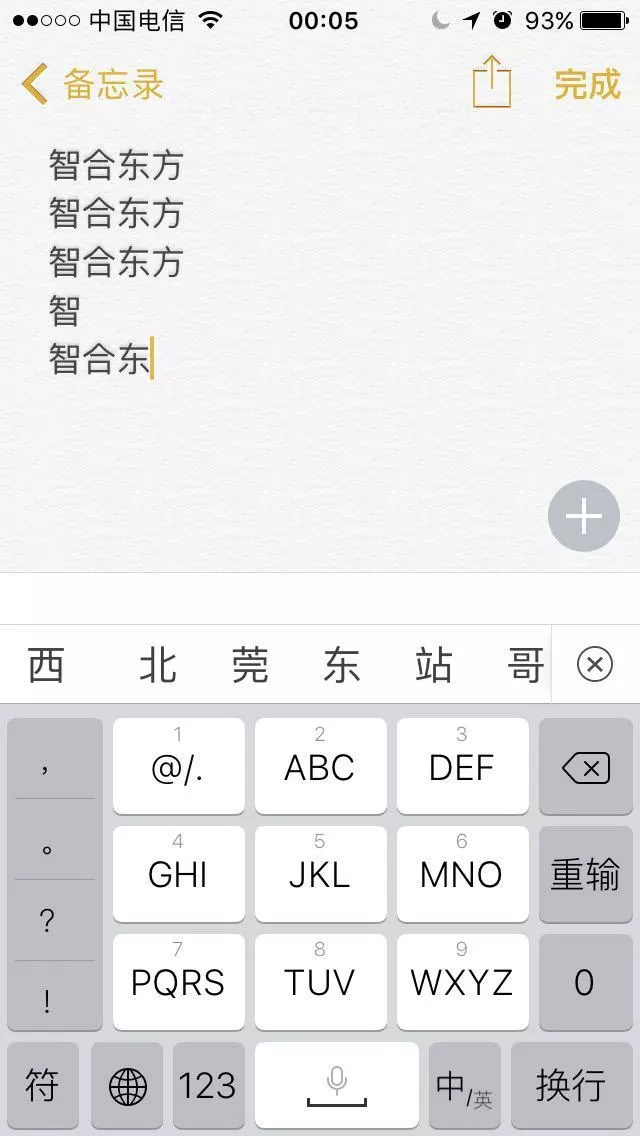Go back to 备忘录 list
The width and height of the screenshot is (640, 1136).
coord(92,85)
